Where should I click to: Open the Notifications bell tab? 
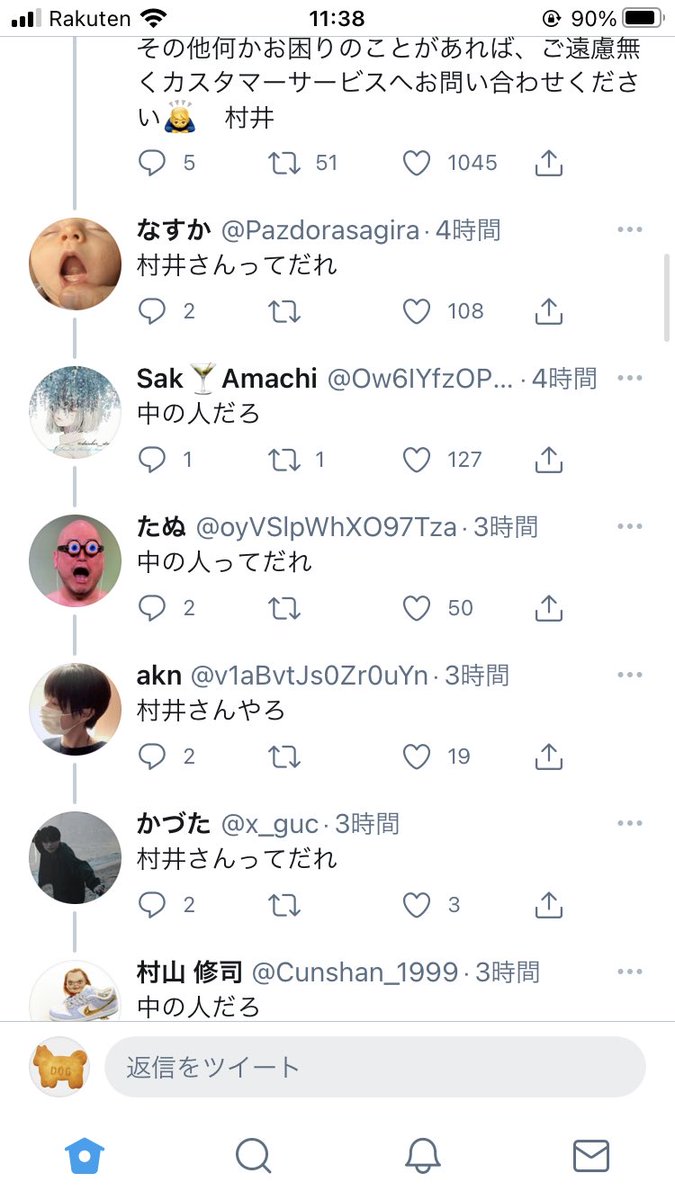pos(423,1156)
